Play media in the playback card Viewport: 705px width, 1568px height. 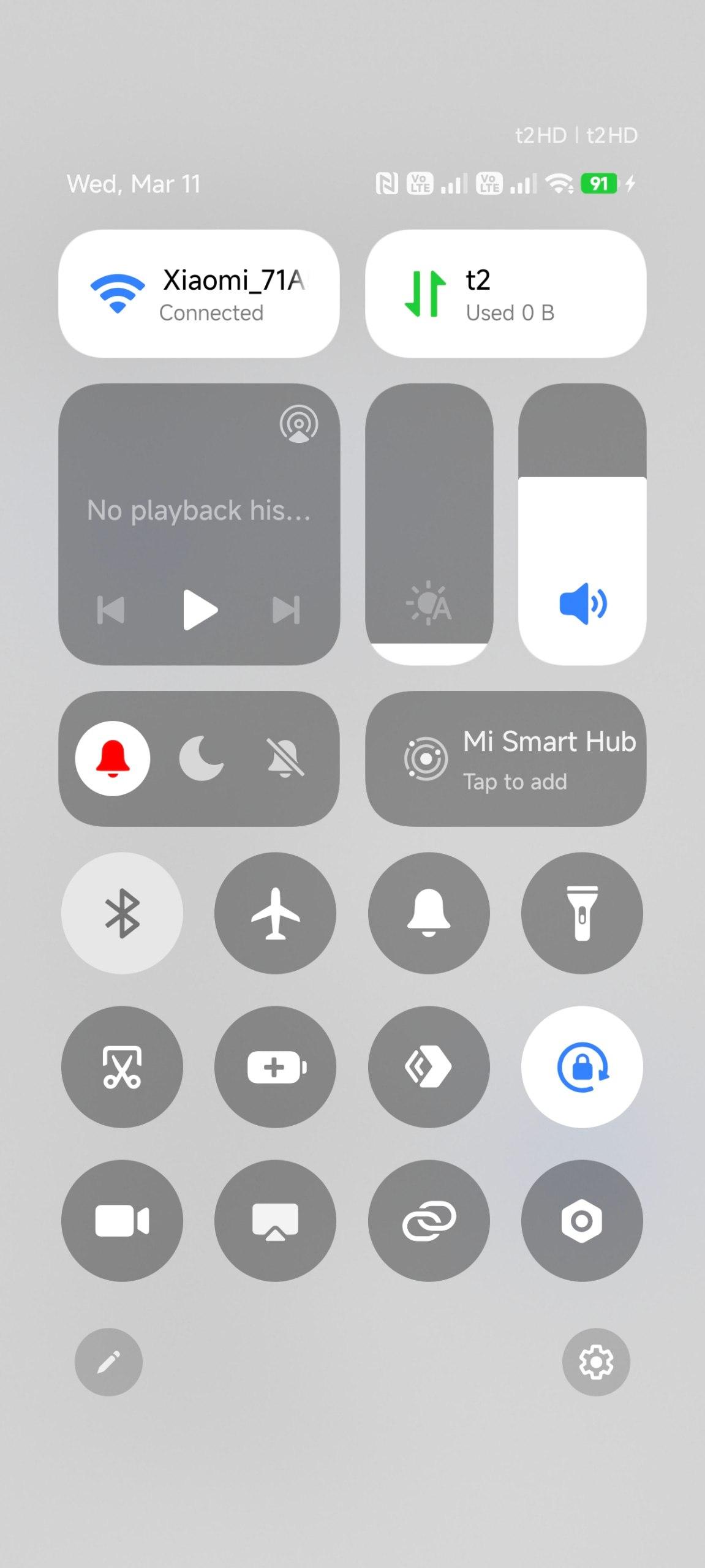[x=200, y=610]
